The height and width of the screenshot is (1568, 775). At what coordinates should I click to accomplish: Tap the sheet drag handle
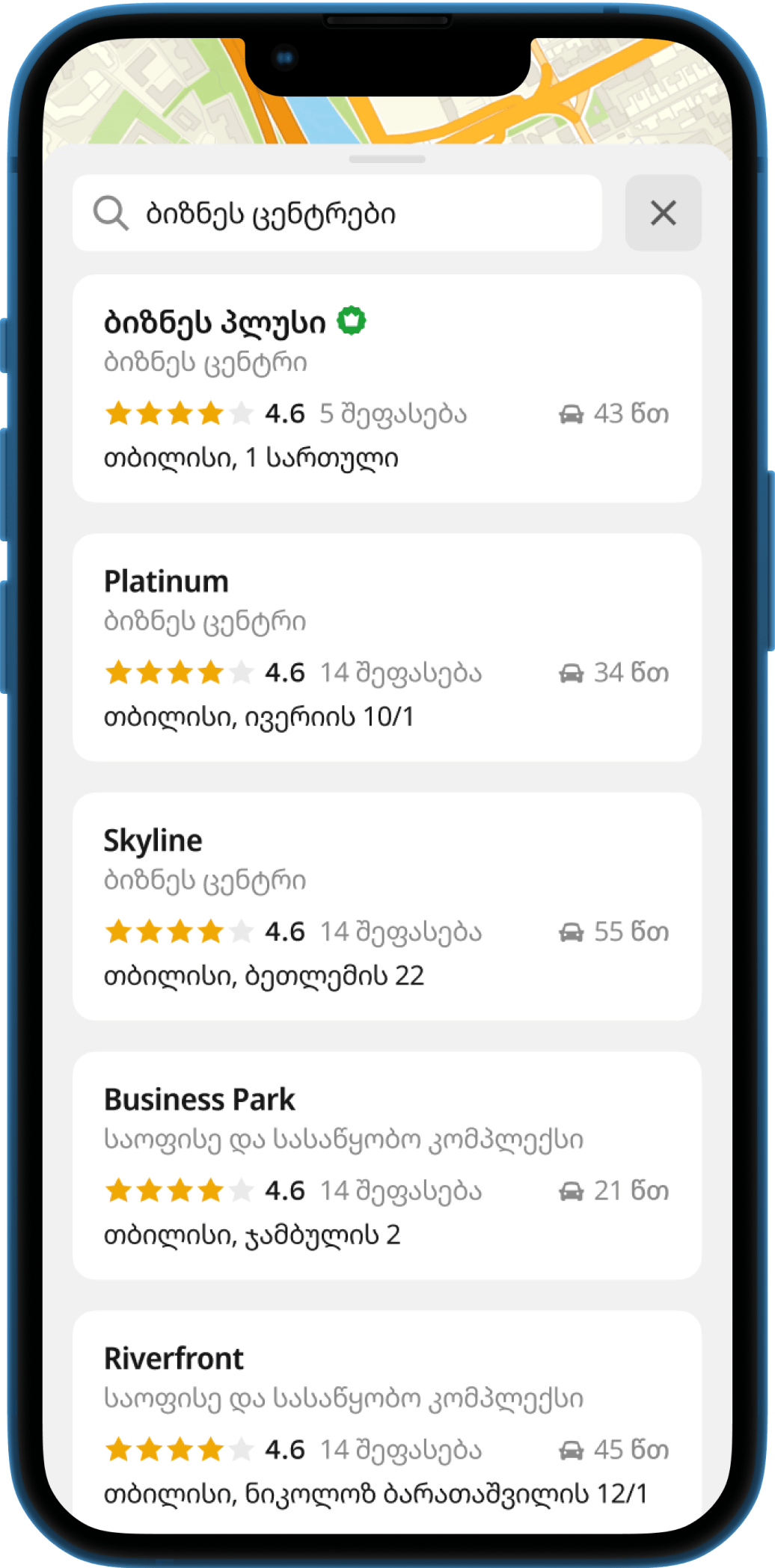(x=387, y=159)
